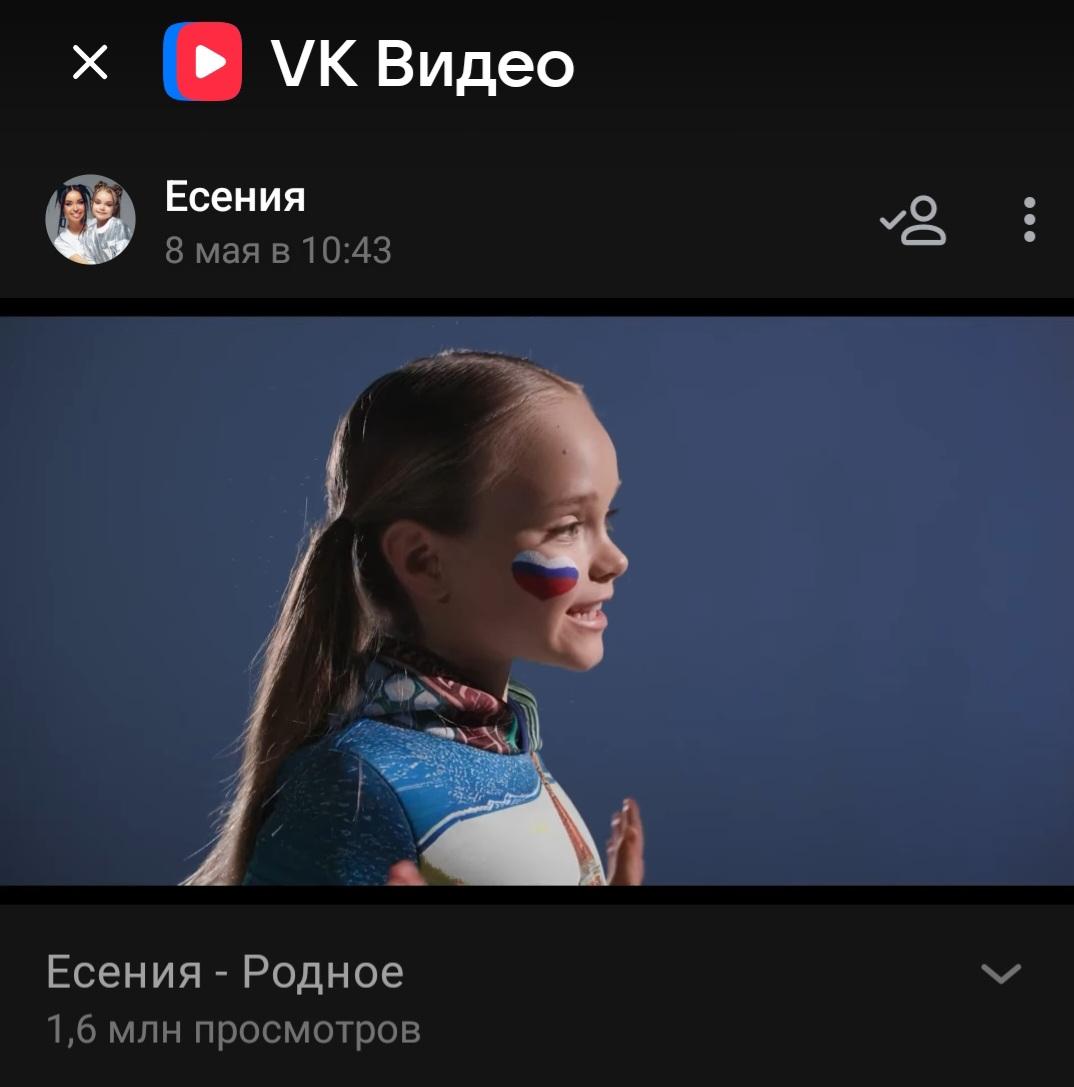
Task: Tap the video to show playback controls
Action: (x=537, y=600)
